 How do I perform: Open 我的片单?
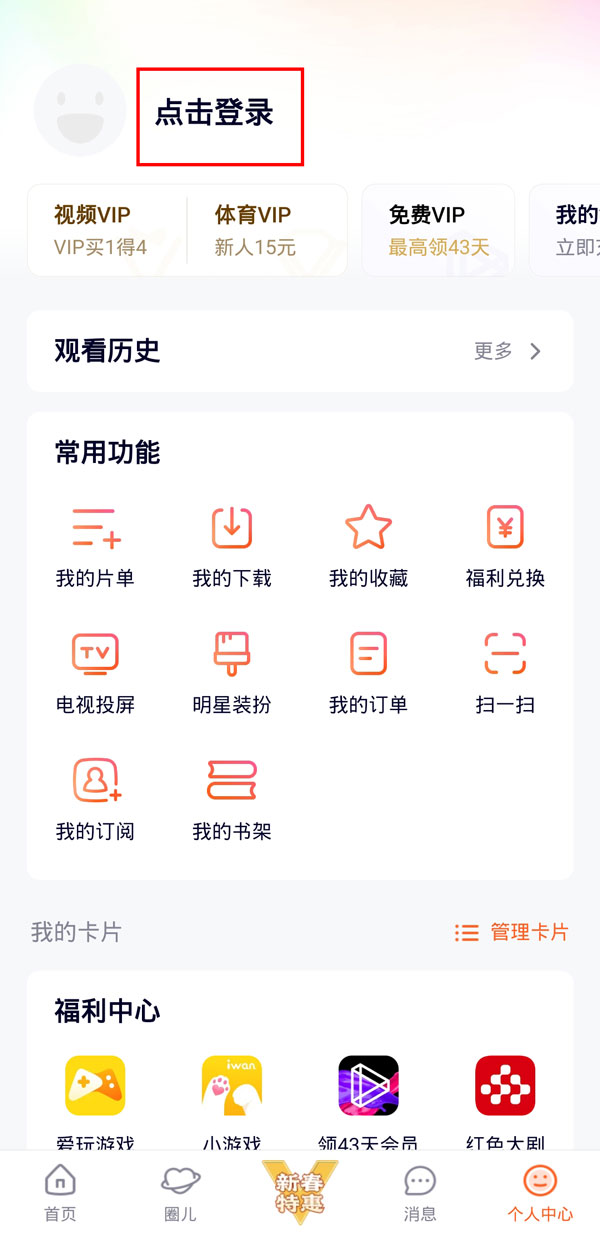pos(95,545)
